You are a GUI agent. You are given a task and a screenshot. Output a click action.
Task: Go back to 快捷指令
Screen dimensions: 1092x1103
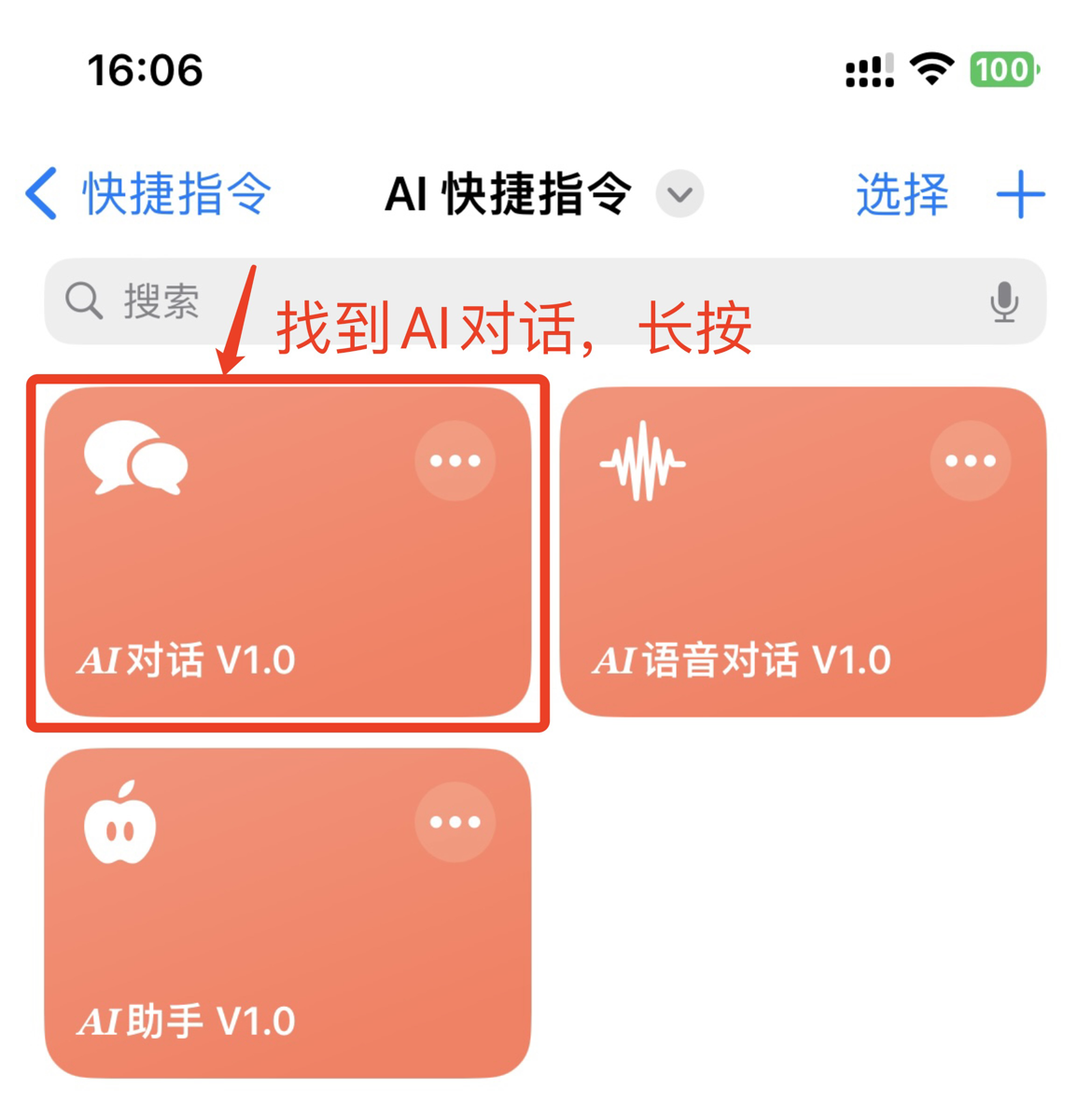(149, 194)
